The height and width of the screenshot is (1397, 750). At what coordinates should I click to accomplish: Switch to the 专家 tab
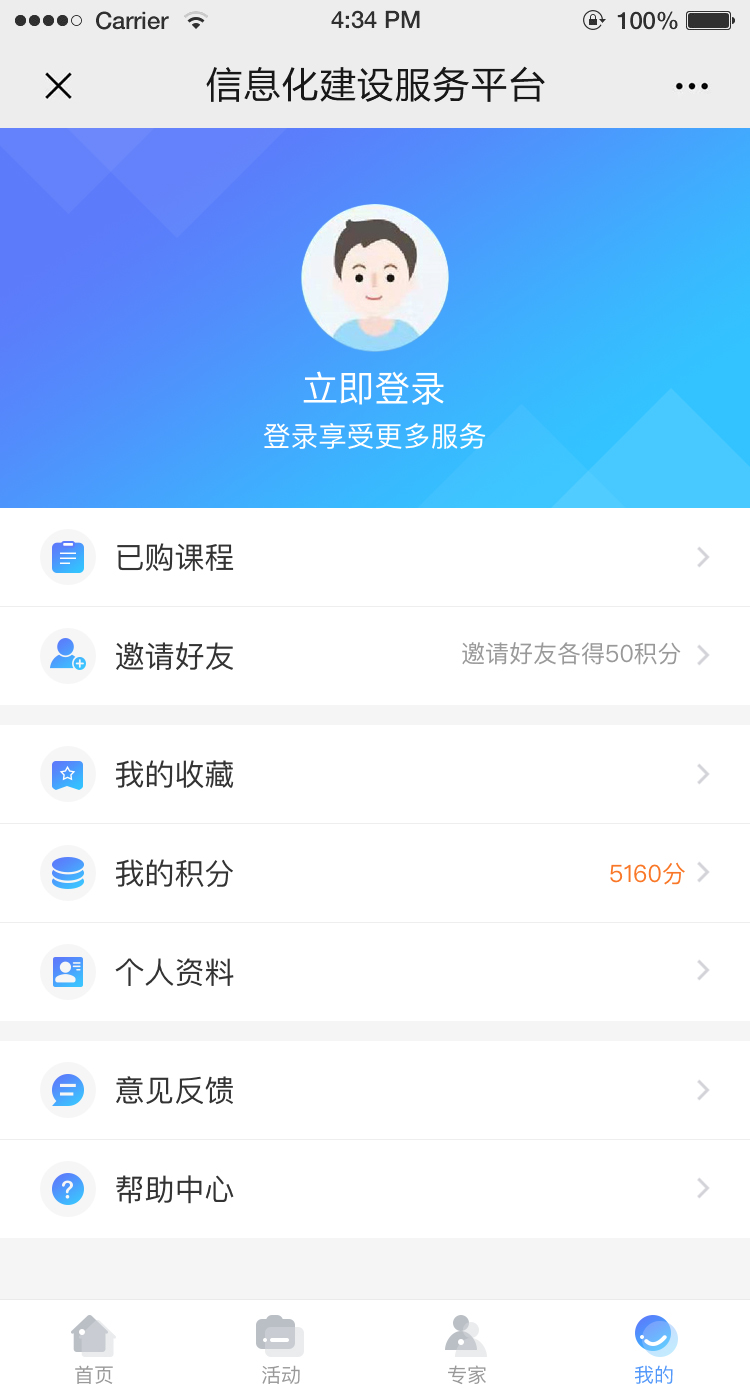tap(466, 1349)
